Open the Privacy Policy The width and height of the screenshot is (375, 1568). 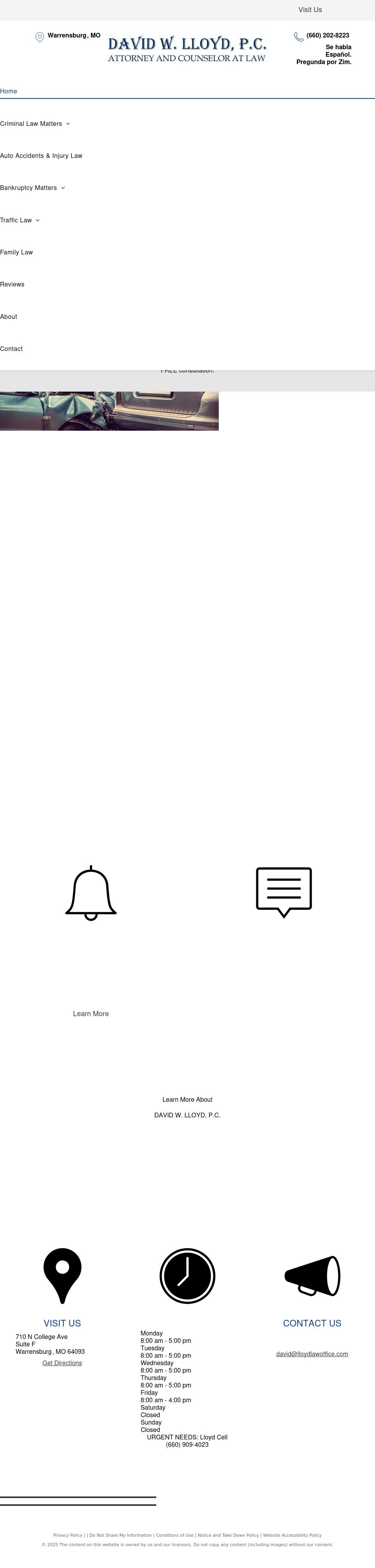click(68, 1535)
